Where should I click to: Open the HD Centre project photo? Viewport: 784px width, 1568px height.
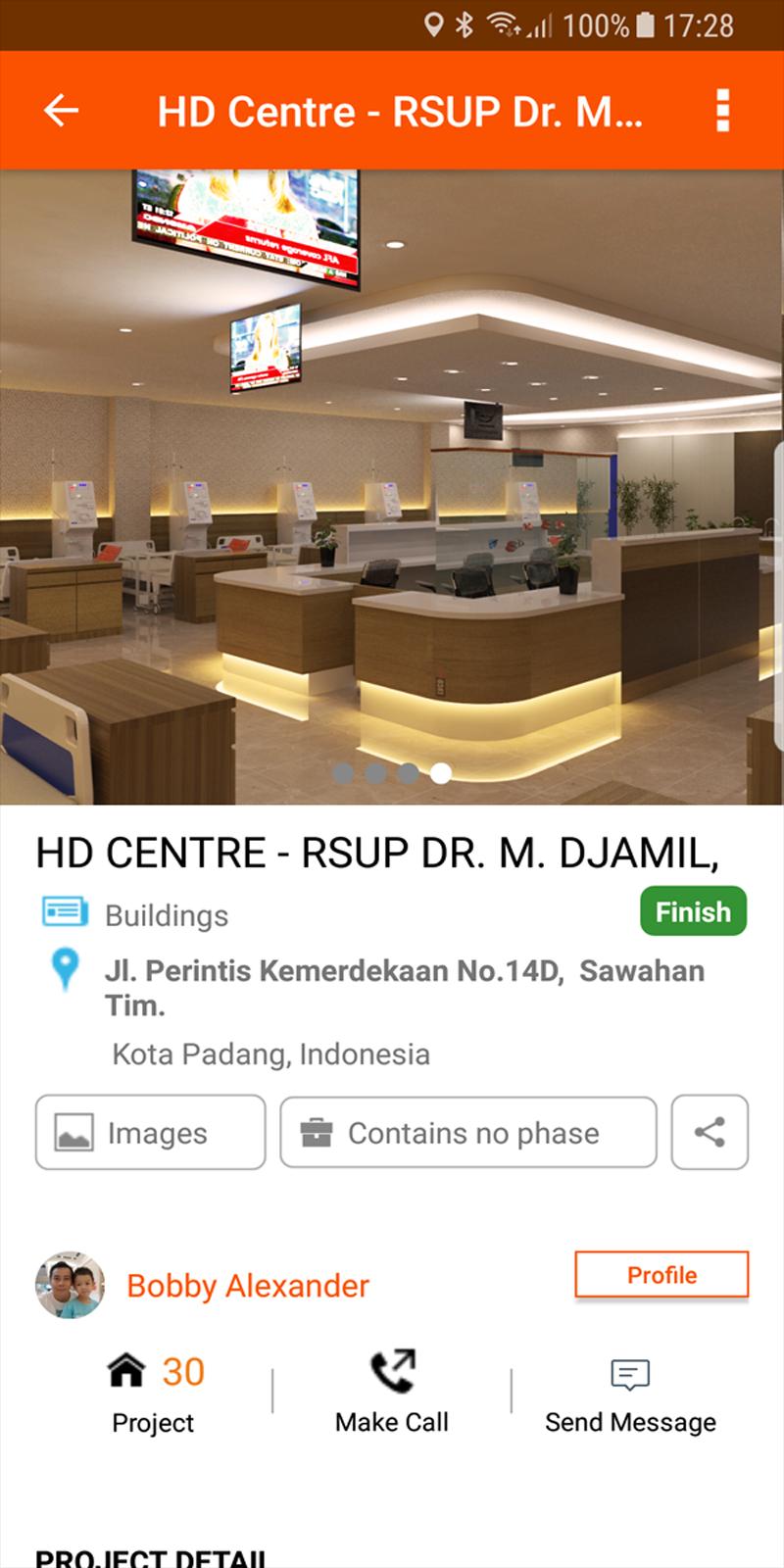pos(392,487)
